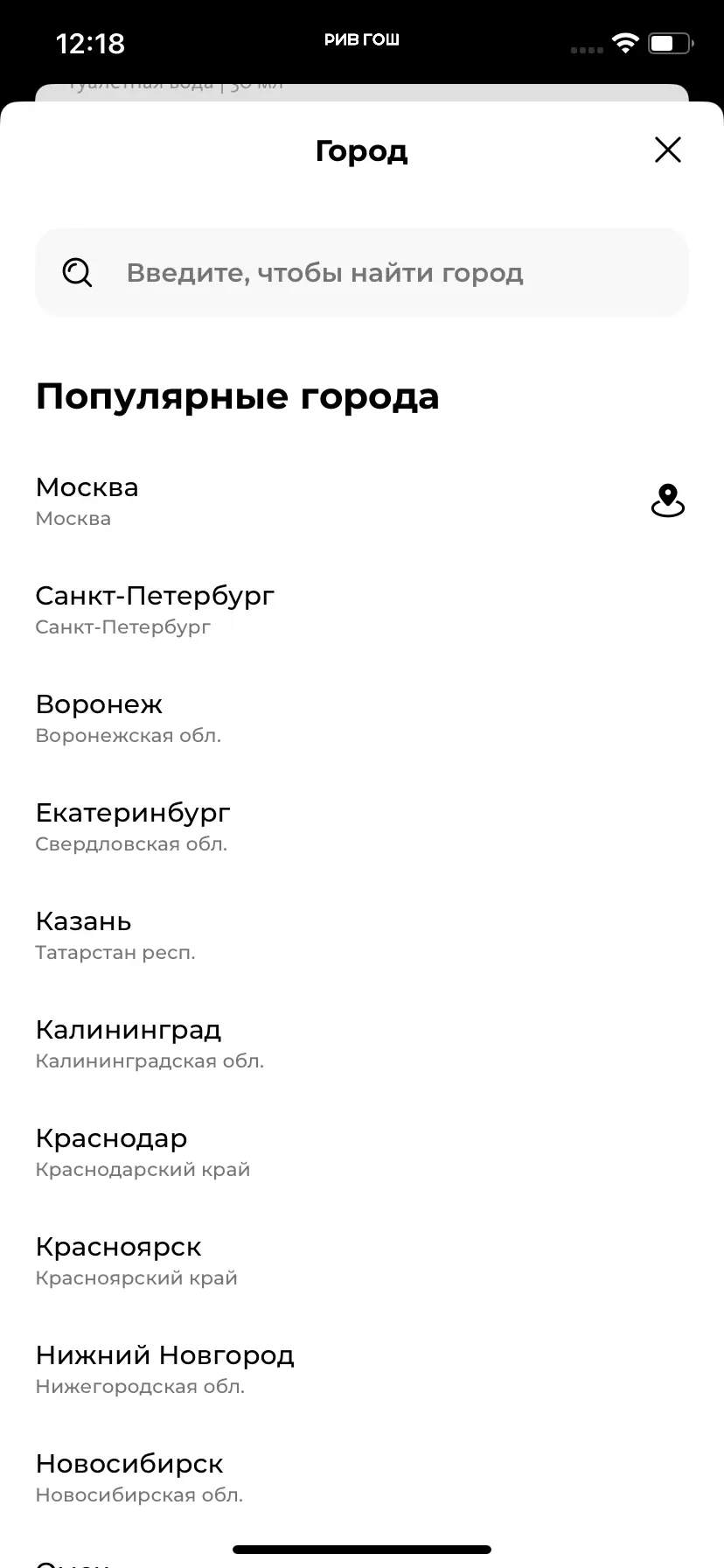The image size is (724, 1568).
Task: Choose Санкт-Петербург as the city
Action: 155,609
